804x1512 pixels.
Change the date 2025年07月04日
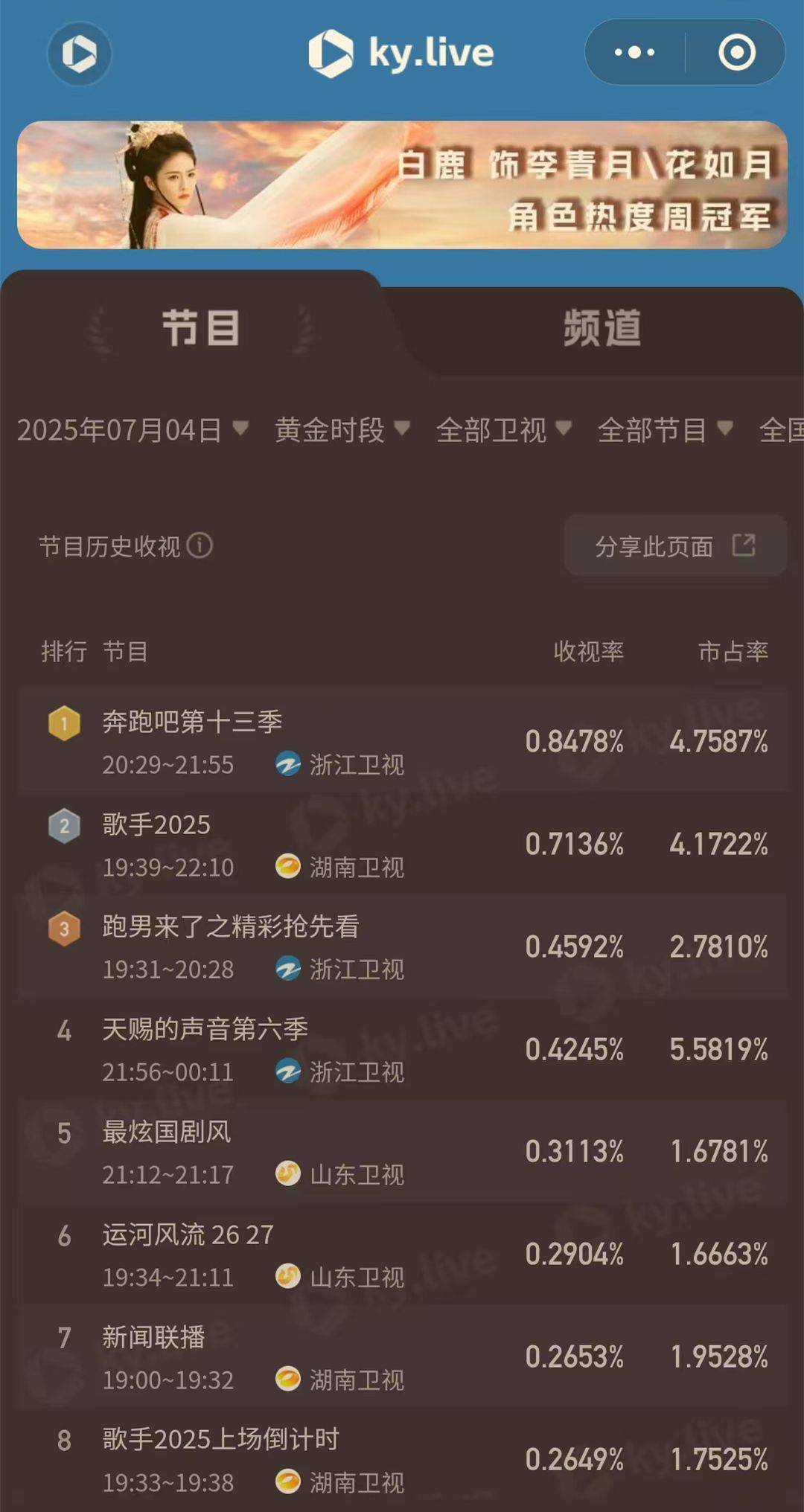point(132,429)
